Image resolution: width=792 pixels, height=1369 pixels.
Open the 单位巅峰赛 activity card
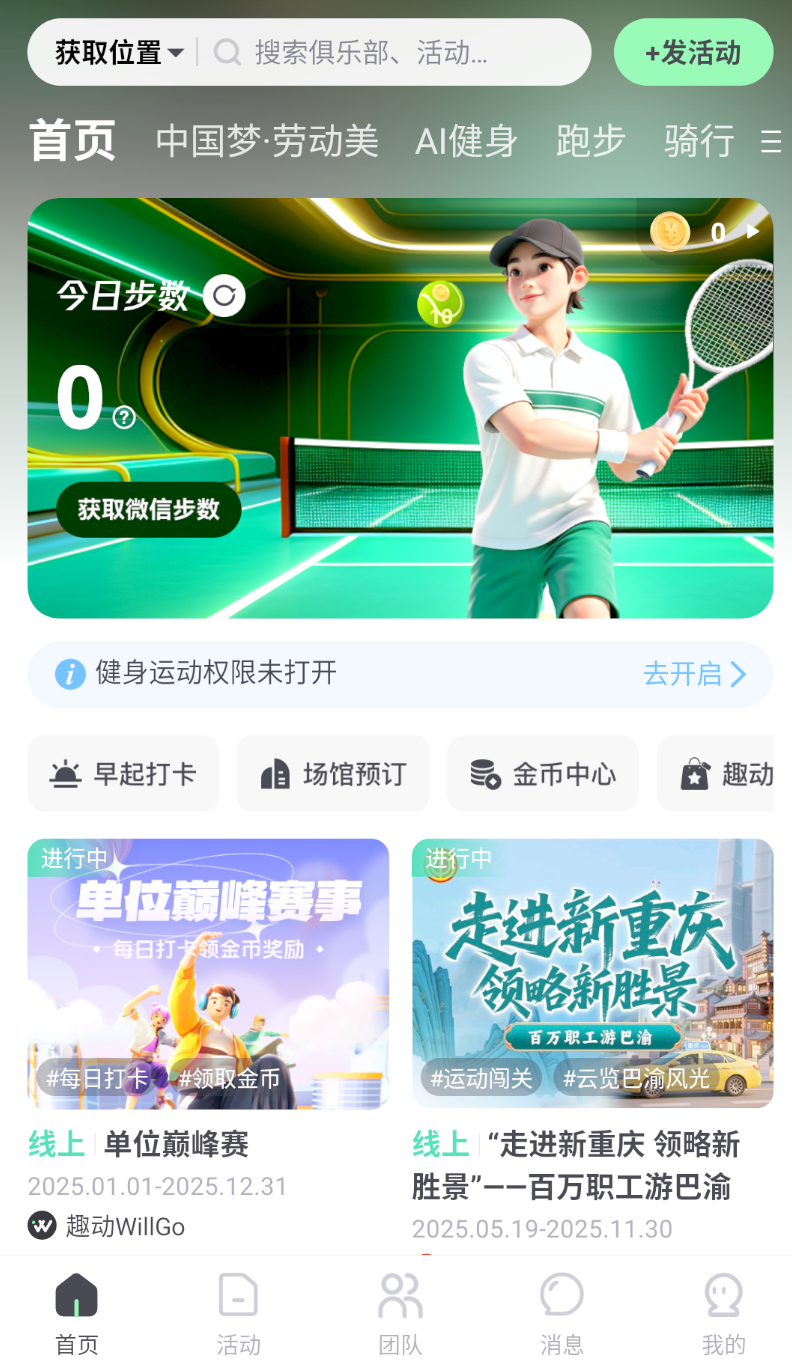coord(208,1040)
